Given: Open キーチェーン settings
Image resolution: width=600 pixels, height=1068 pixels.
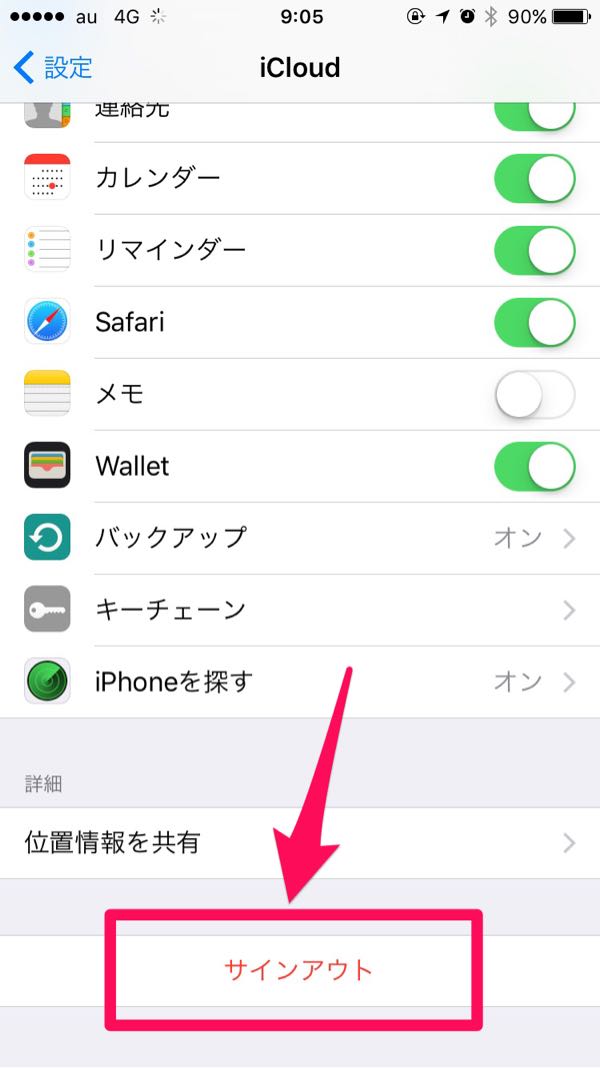Looking at the screenshot, I should [300, 610].
